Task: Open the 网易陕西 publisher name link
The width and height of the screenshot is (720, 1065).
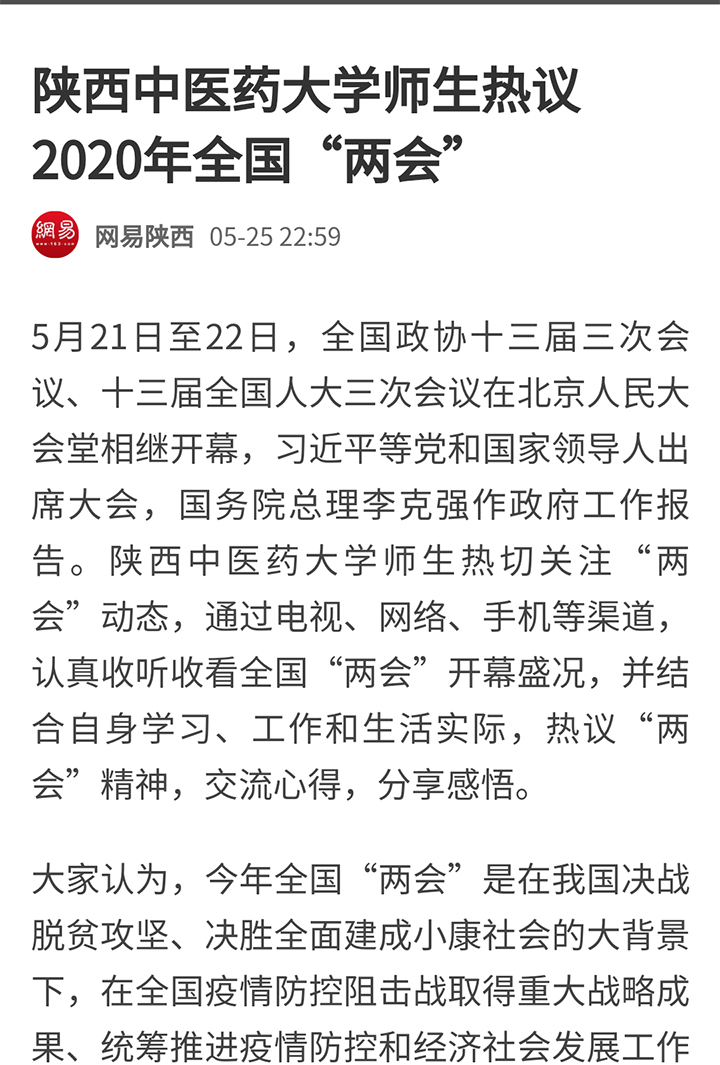Action: [x=144, y=237]
